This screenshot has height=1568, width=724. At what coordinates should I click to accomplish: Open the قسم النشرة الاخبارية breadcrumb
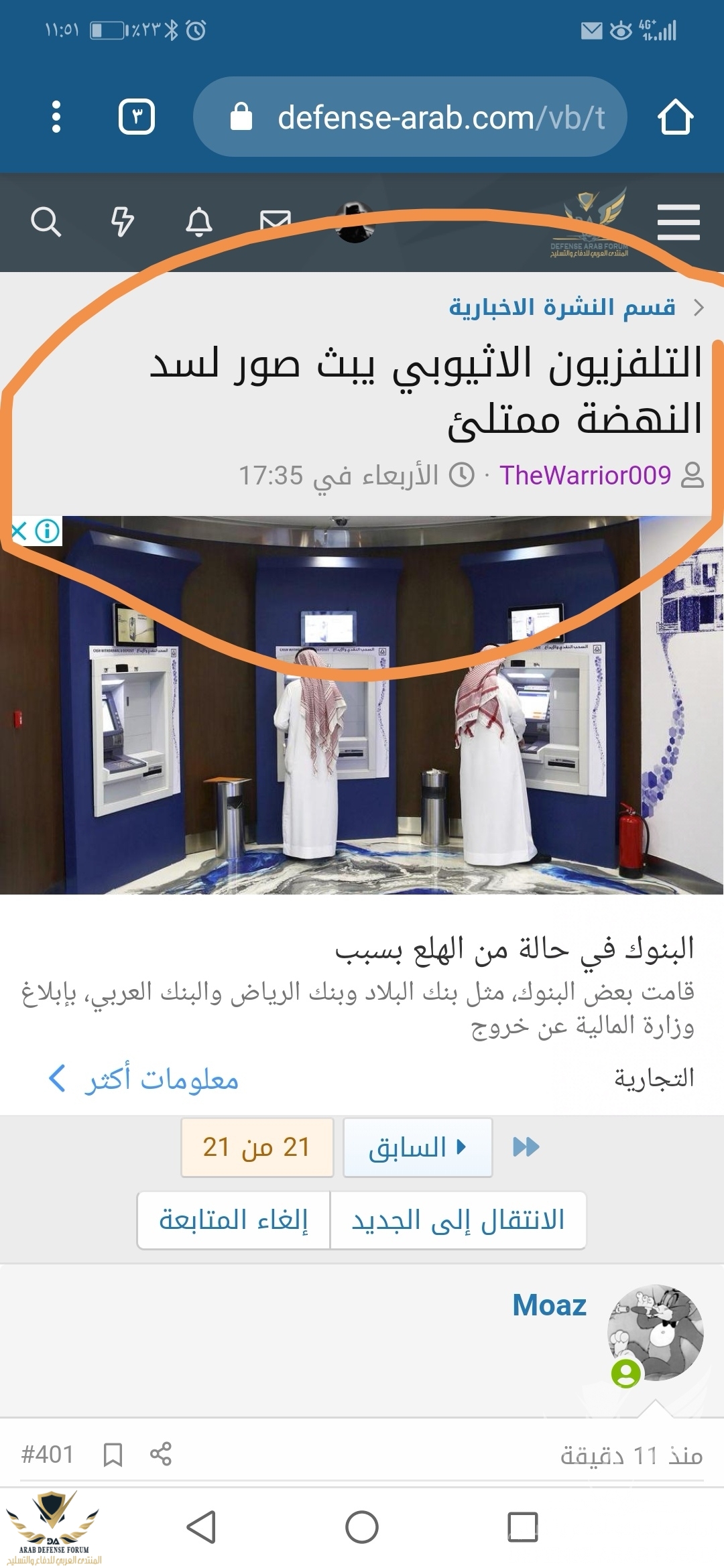562,308
